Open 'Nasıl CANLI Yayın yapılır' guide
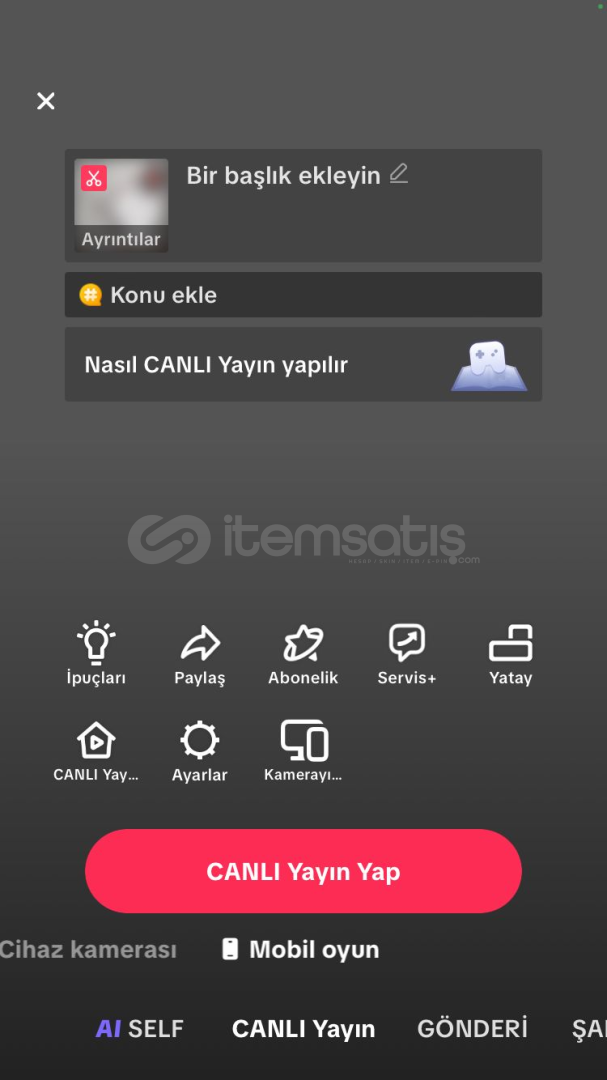607x1080 pixels. coord(303,364)
